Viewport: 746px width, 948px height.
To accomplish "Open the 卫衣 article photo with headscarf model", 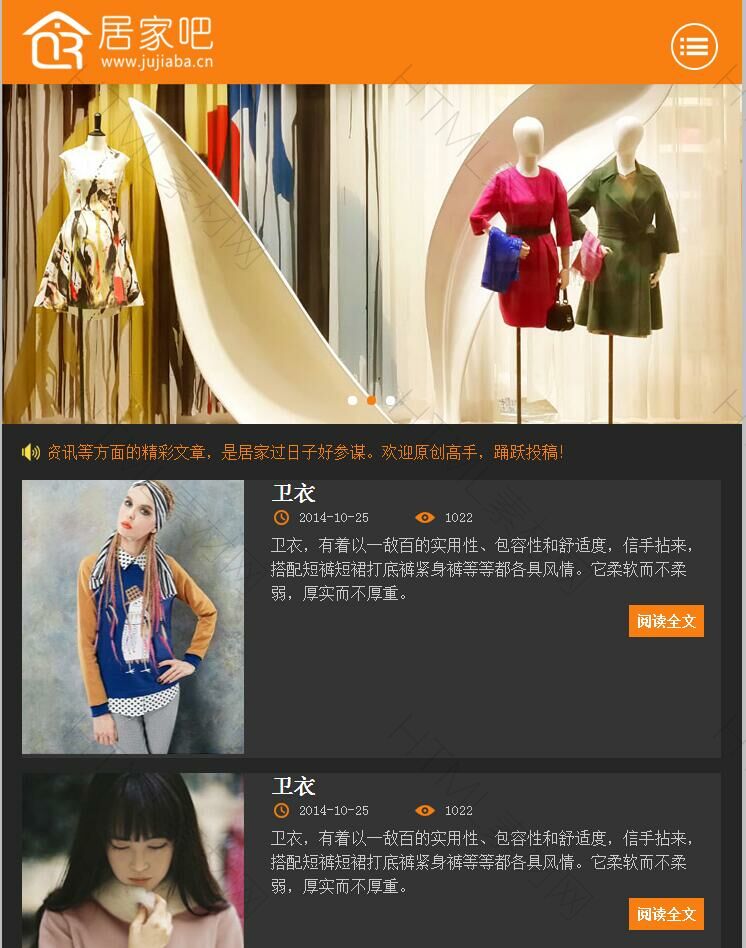I will pyautogui.click(x=133, y=616).
